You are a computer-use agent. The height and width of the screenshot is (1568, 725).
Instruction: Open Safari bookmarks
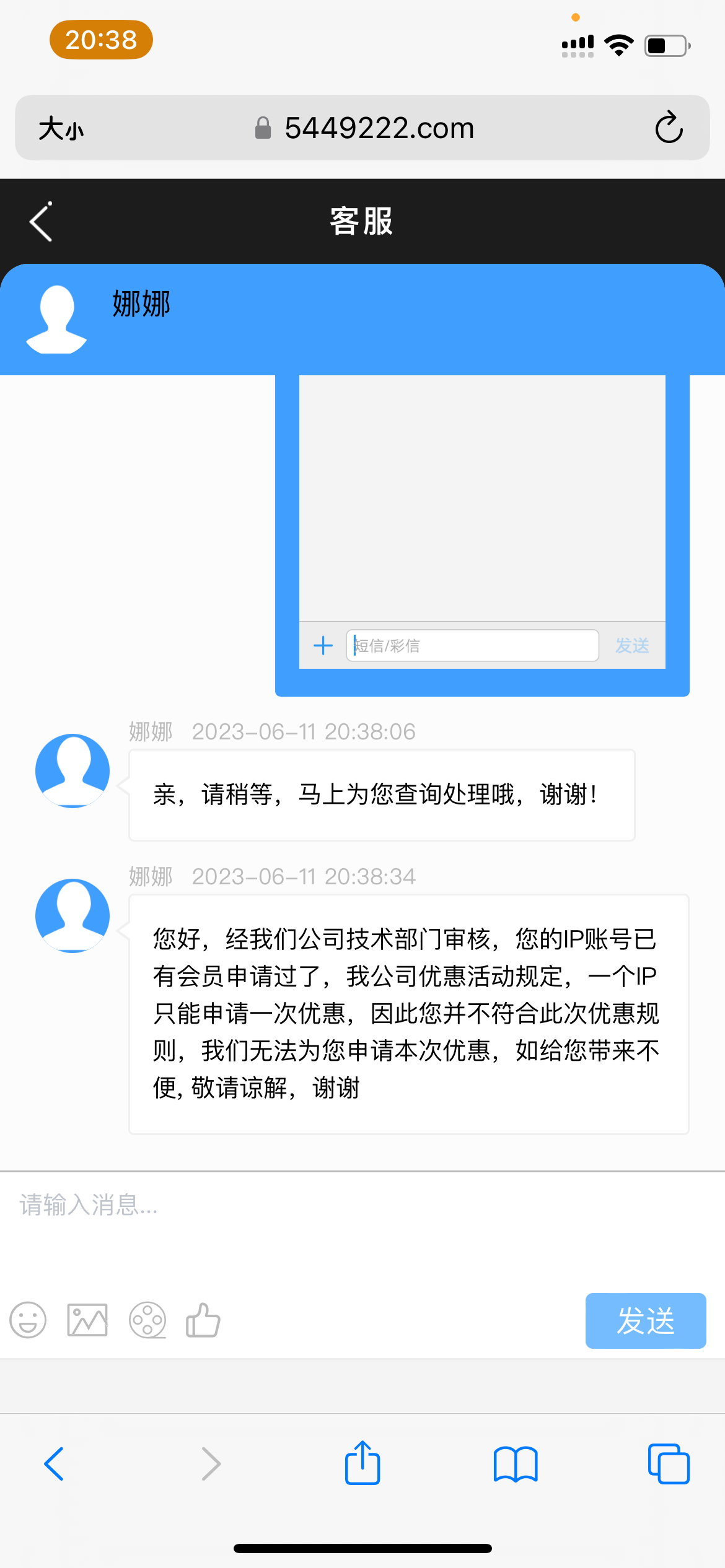[x=516, y=1463]
